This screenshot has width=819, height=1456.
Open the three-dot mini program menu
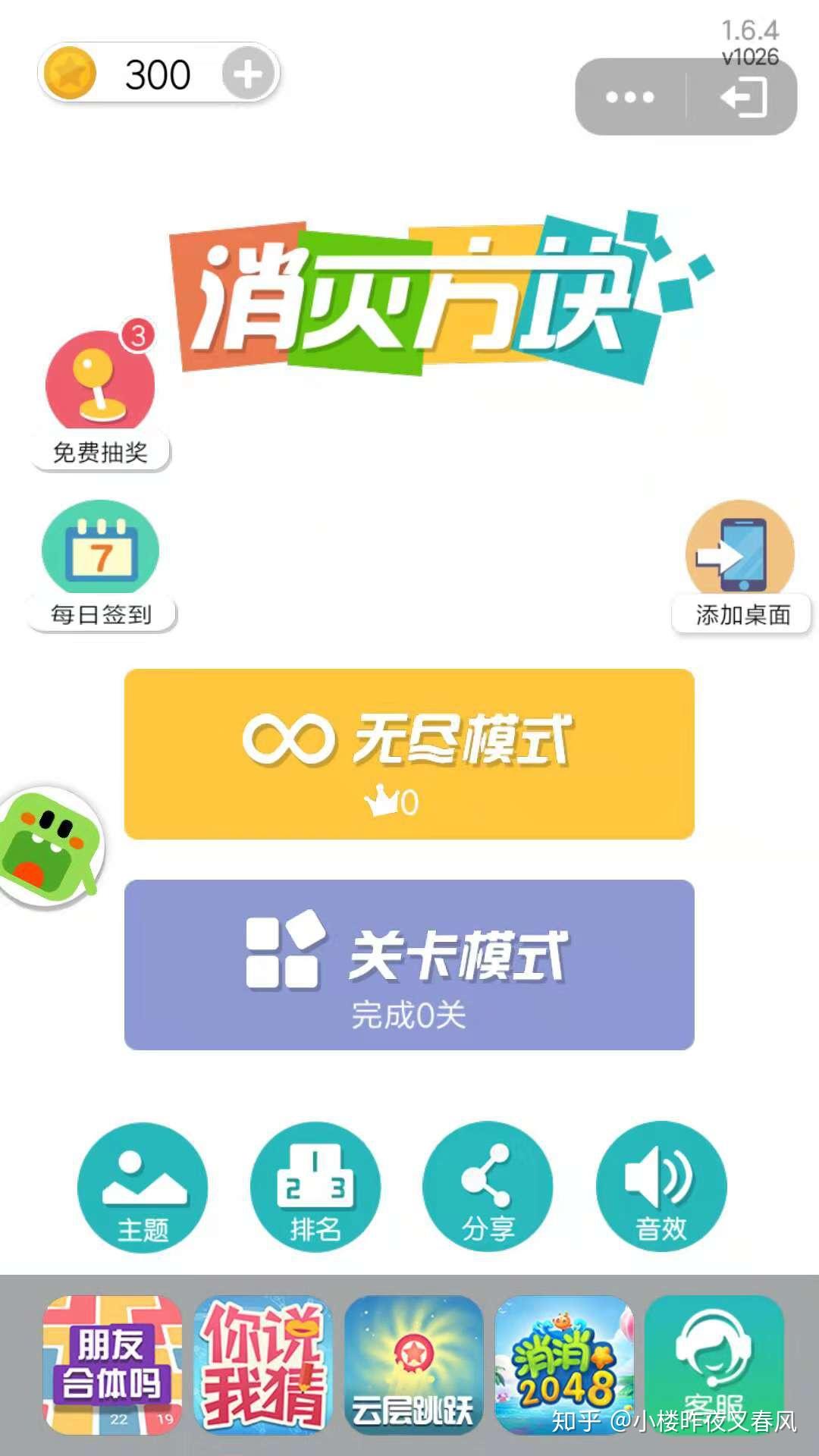click(x=630, y=97)
